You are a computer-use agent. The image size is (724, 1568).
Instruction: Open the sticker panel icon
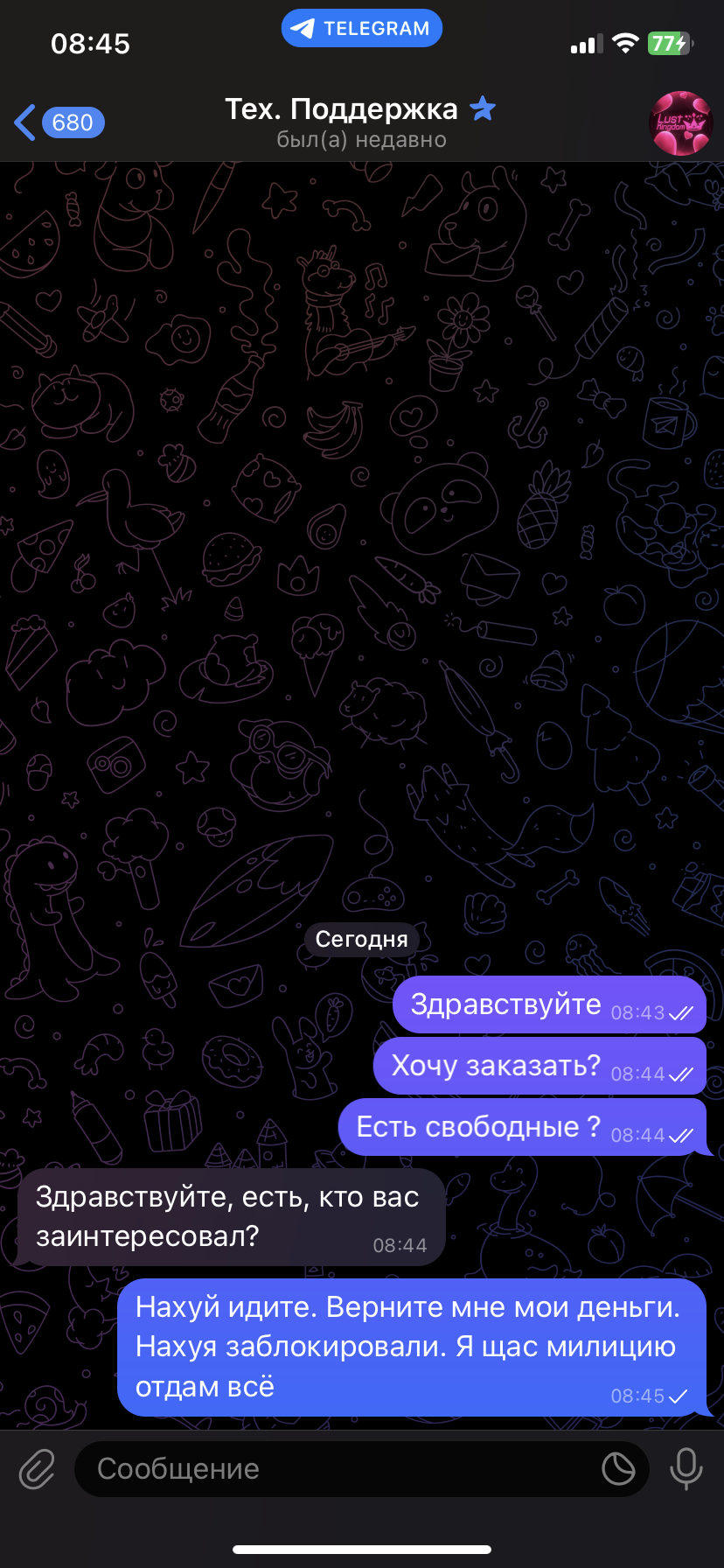(x=618, y=1469)
